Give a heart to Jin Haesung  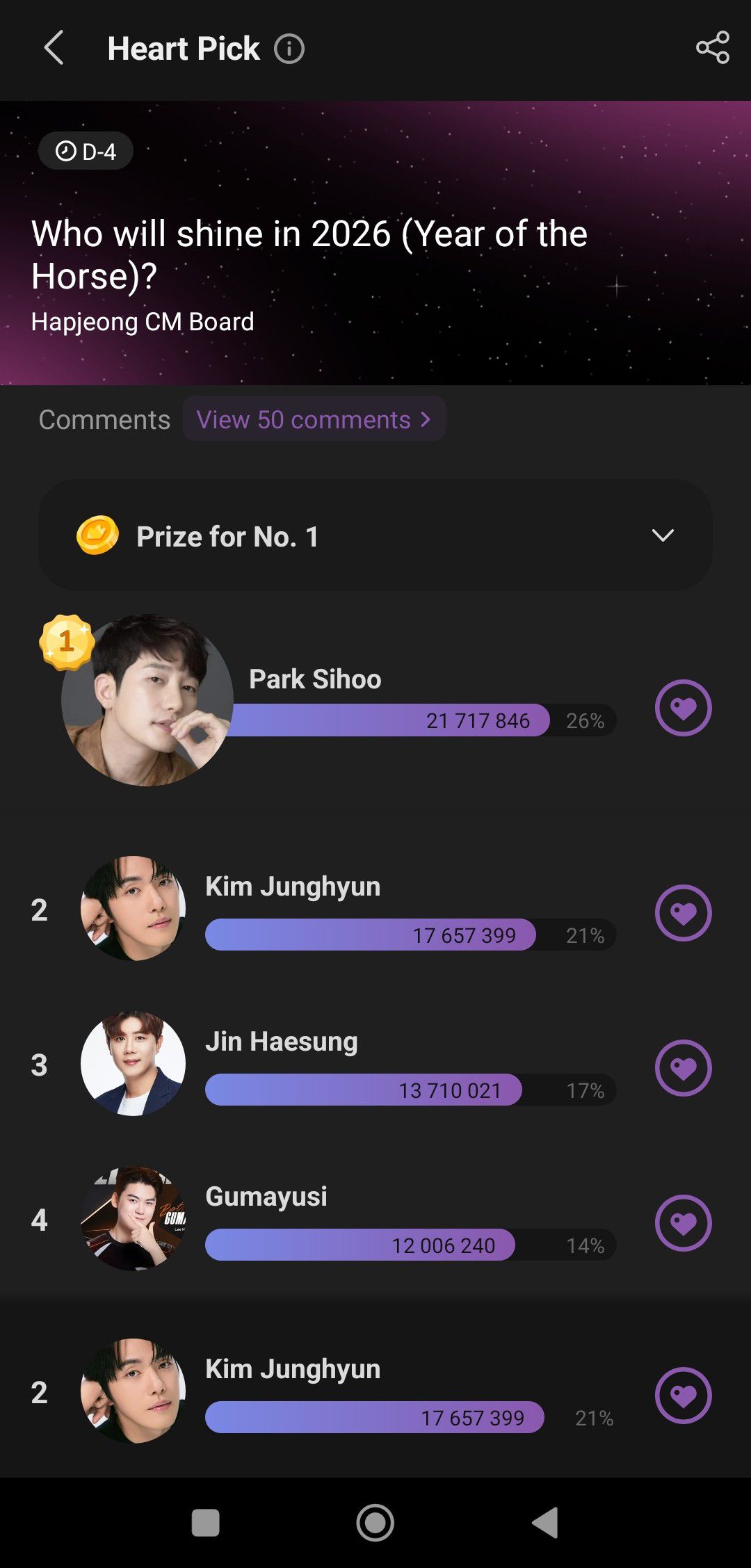(683, 1068)
